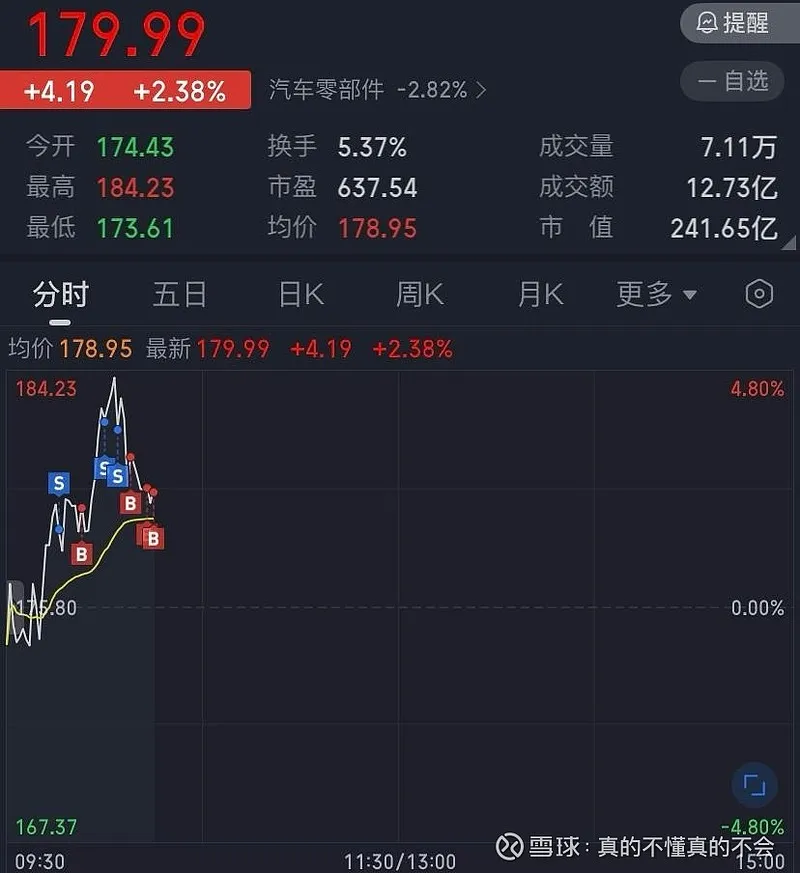The width and height of the screenshot is (800, 873).
Task: Set a price alert with 提醒
Action: click(733, 22)
